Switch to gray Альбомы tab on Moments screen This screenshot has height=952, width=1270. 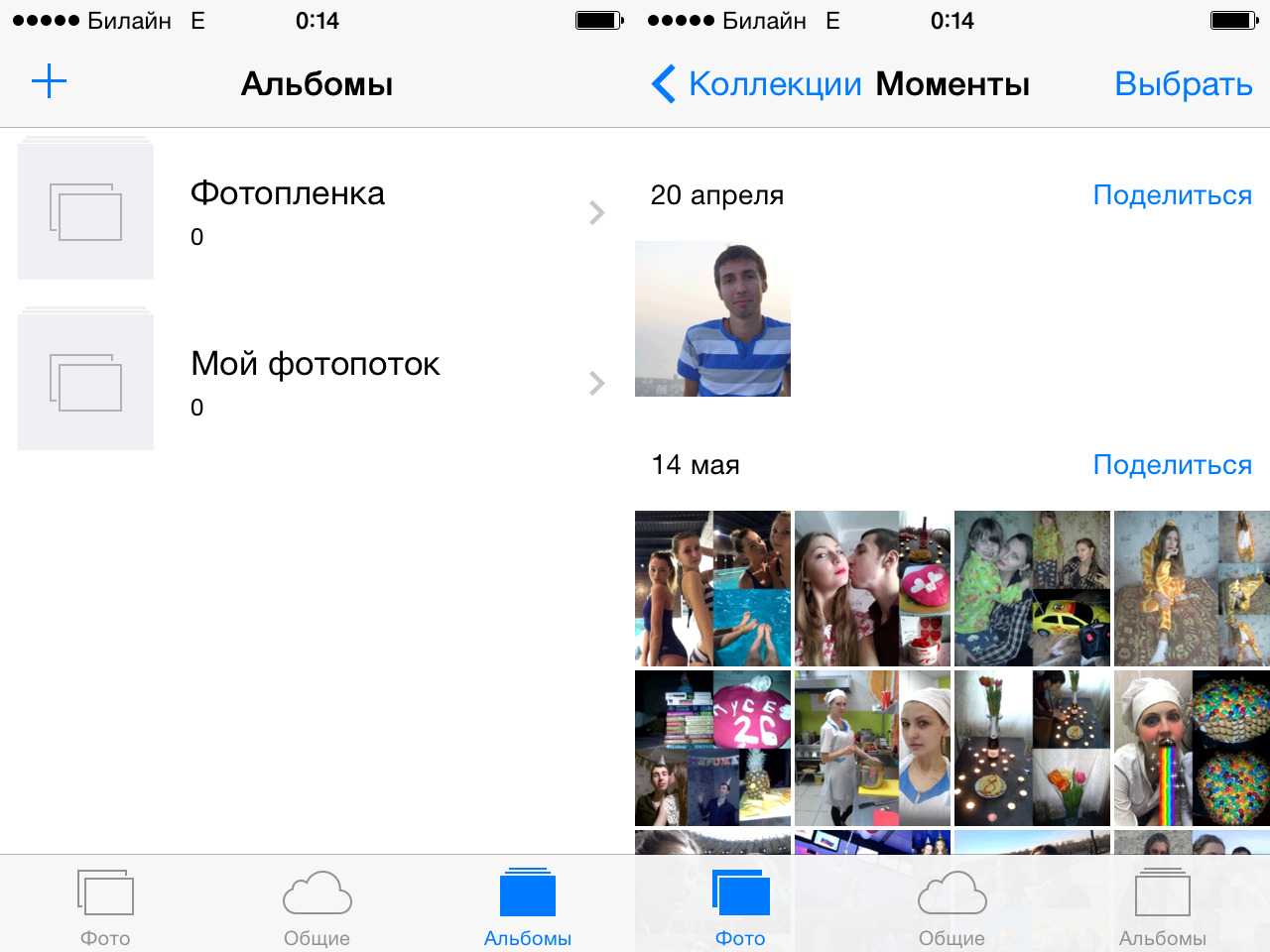1162,906
